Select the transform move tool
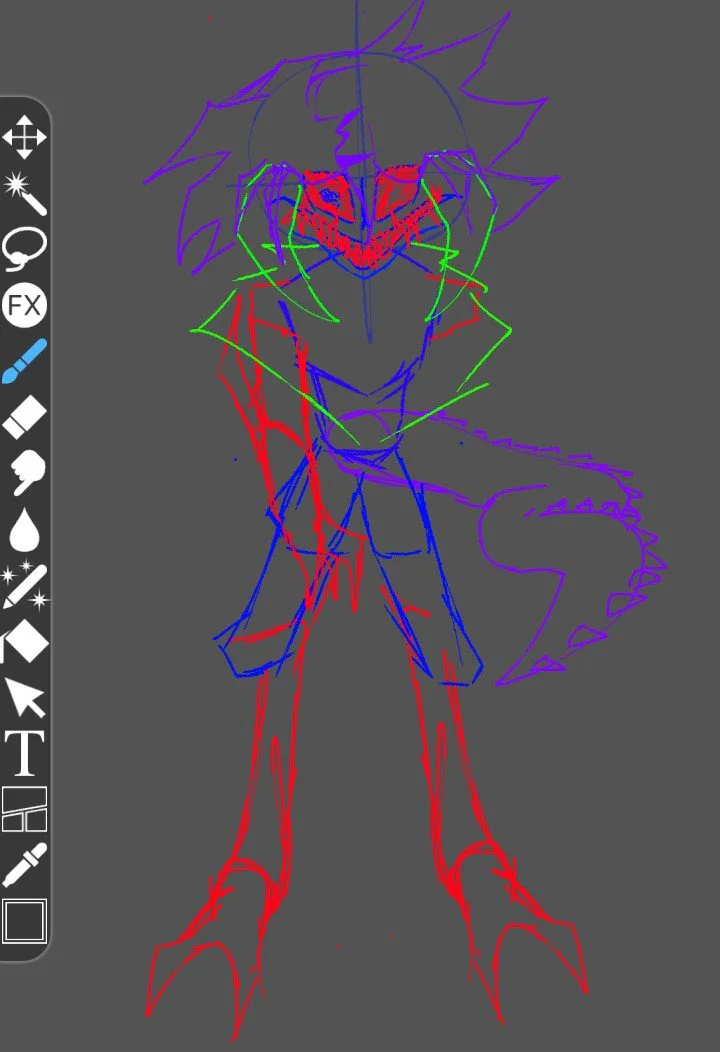 (x=24, y=137)
